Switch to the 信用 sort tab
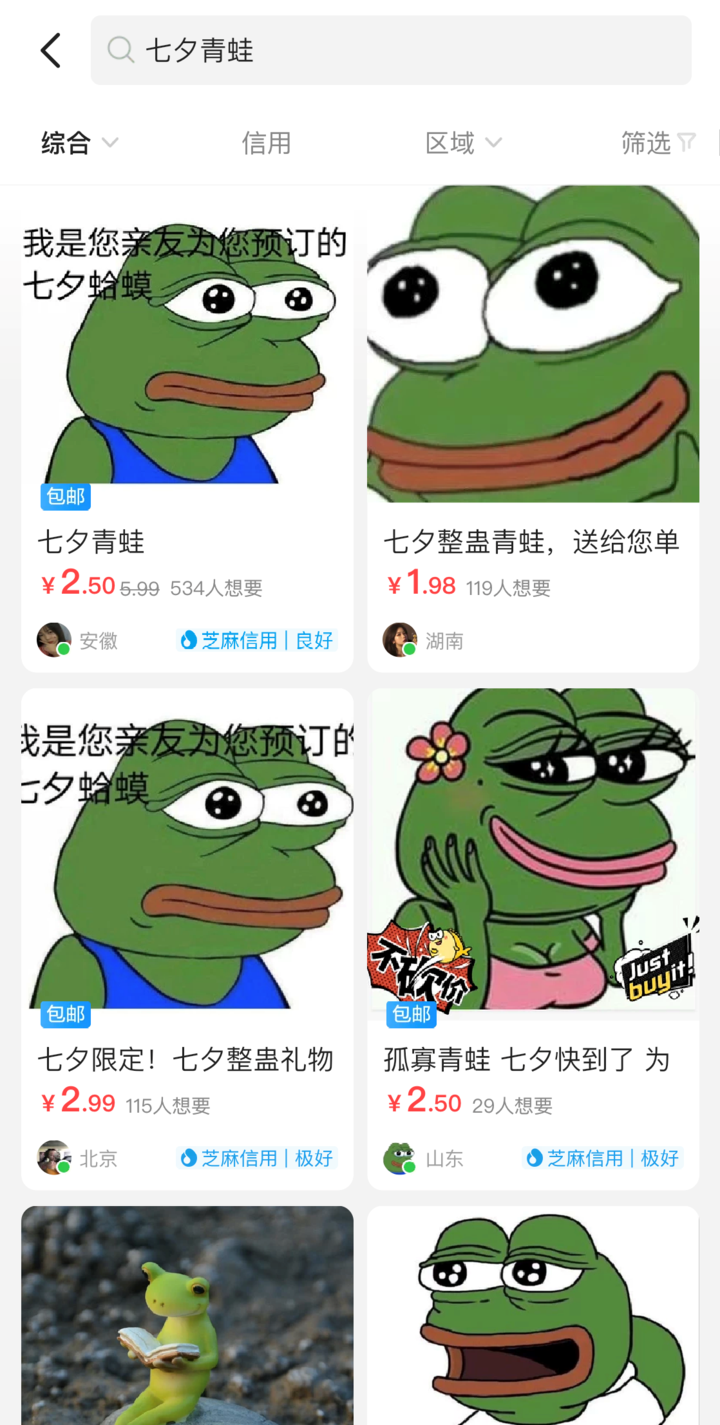The image size is (720, 1425). pyautogui.click(x=266, y=143)
